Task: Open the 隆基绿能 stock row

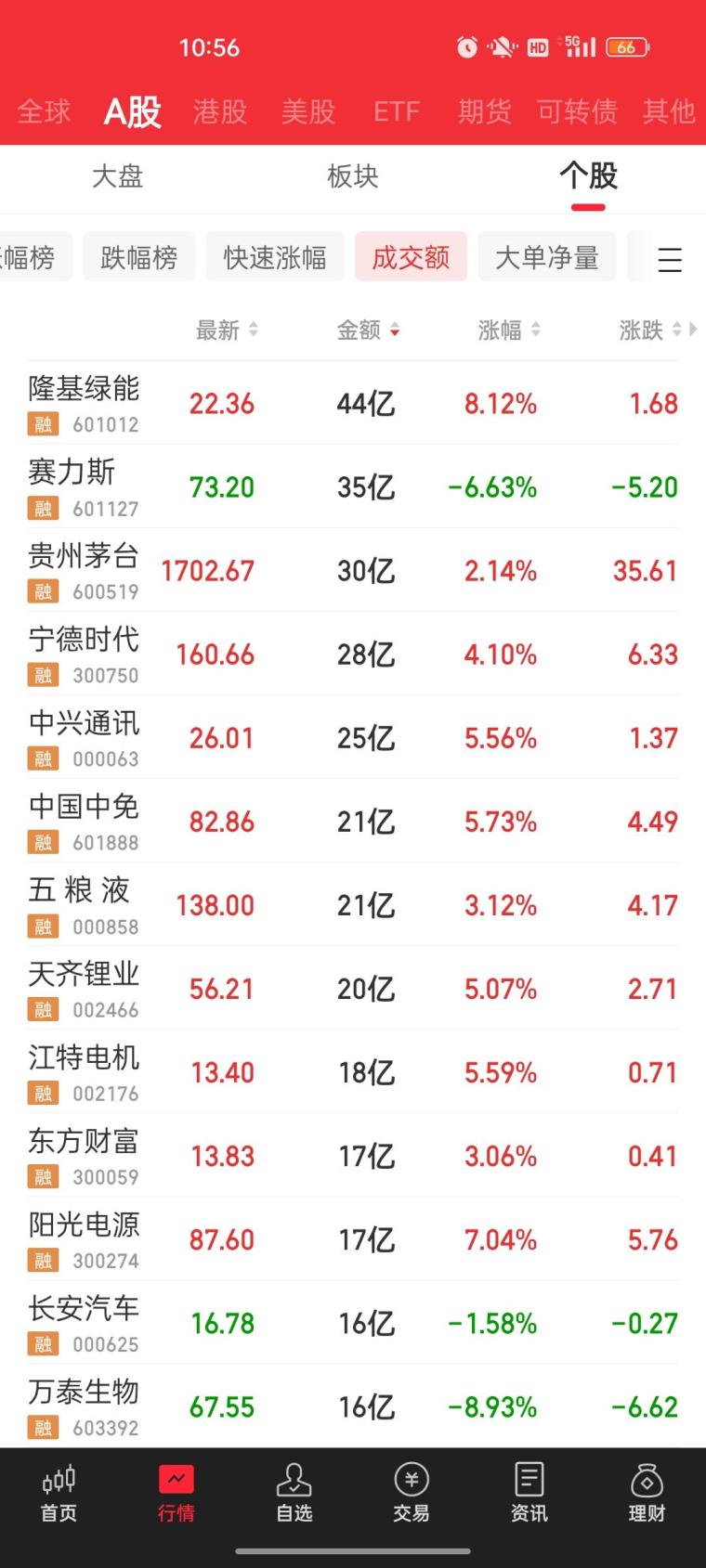Action: point(353,403)
